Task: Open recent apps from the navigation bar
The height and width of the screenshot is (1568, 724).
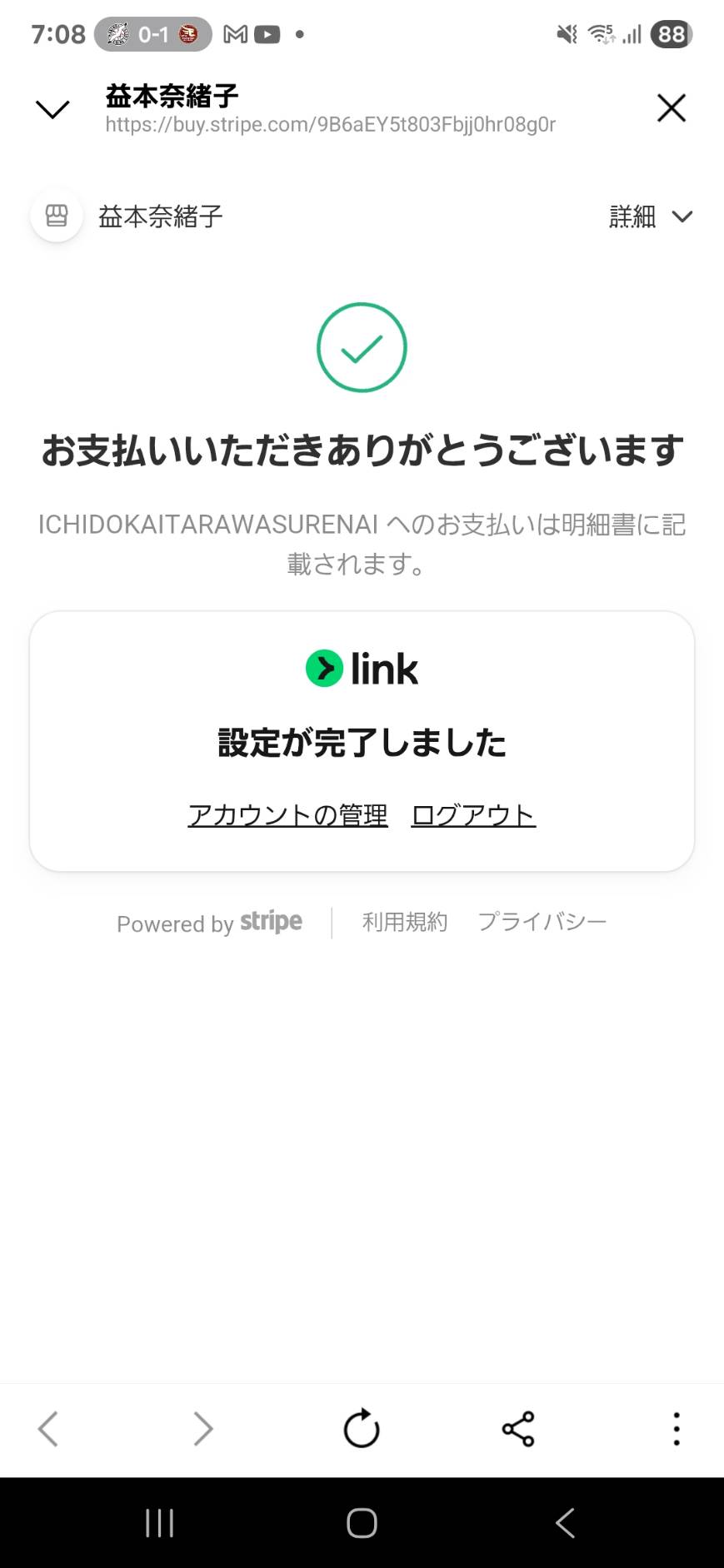Action: click(x=159, y=1523)
